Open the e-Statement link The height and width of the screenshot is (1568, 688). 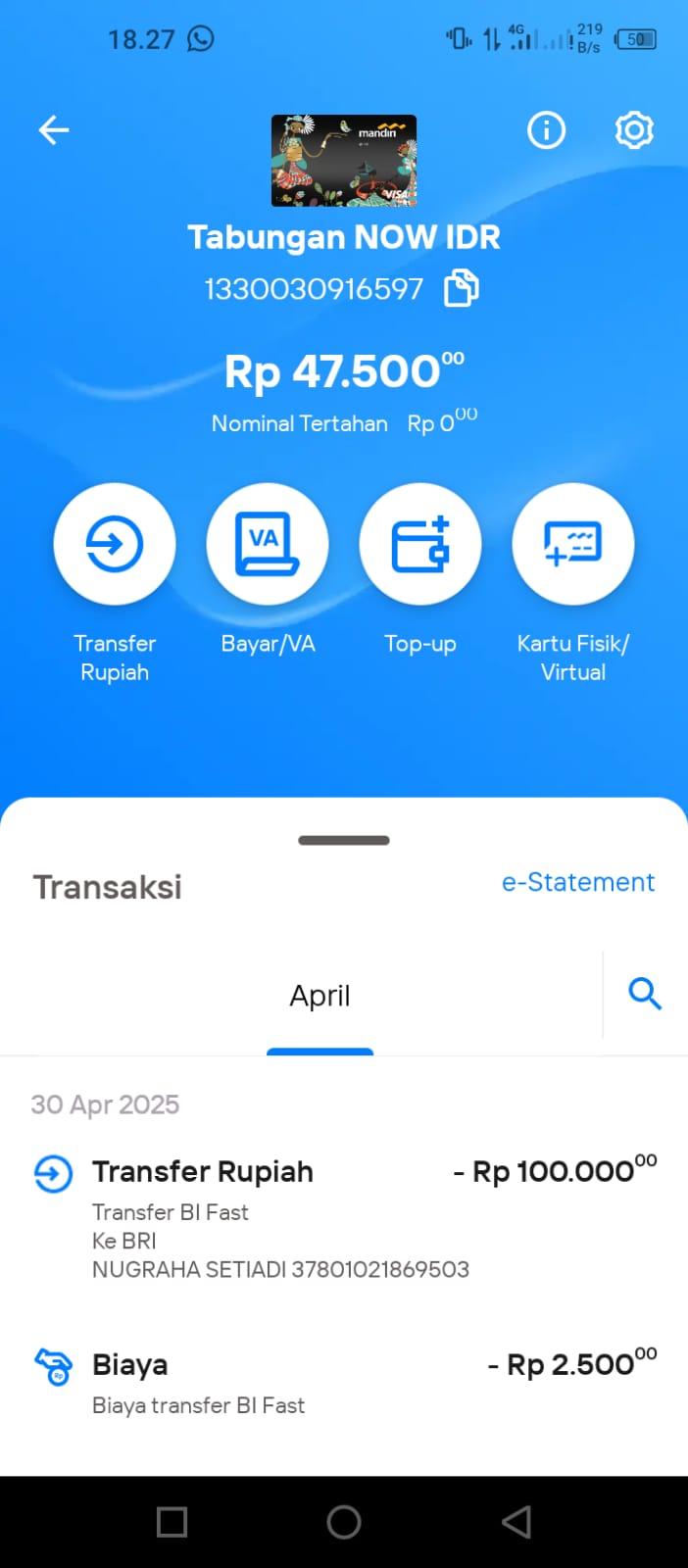tap(578, 882)
